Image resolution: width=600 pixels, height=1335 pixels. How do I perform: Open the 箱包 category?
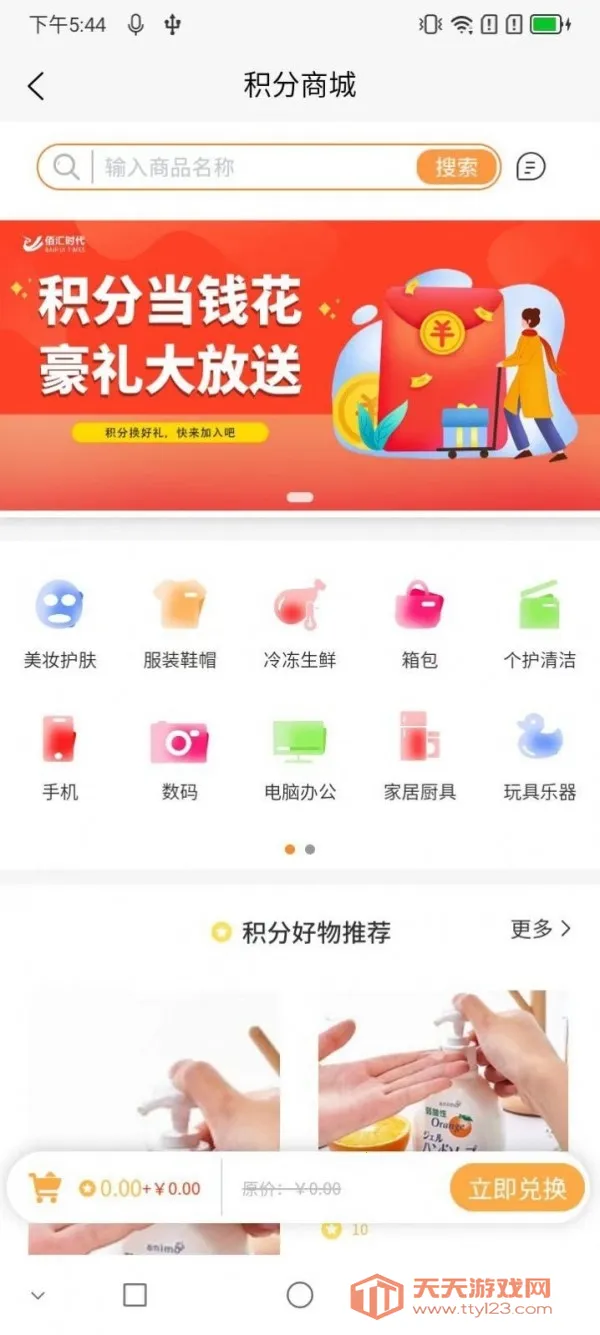click(419, 622)
